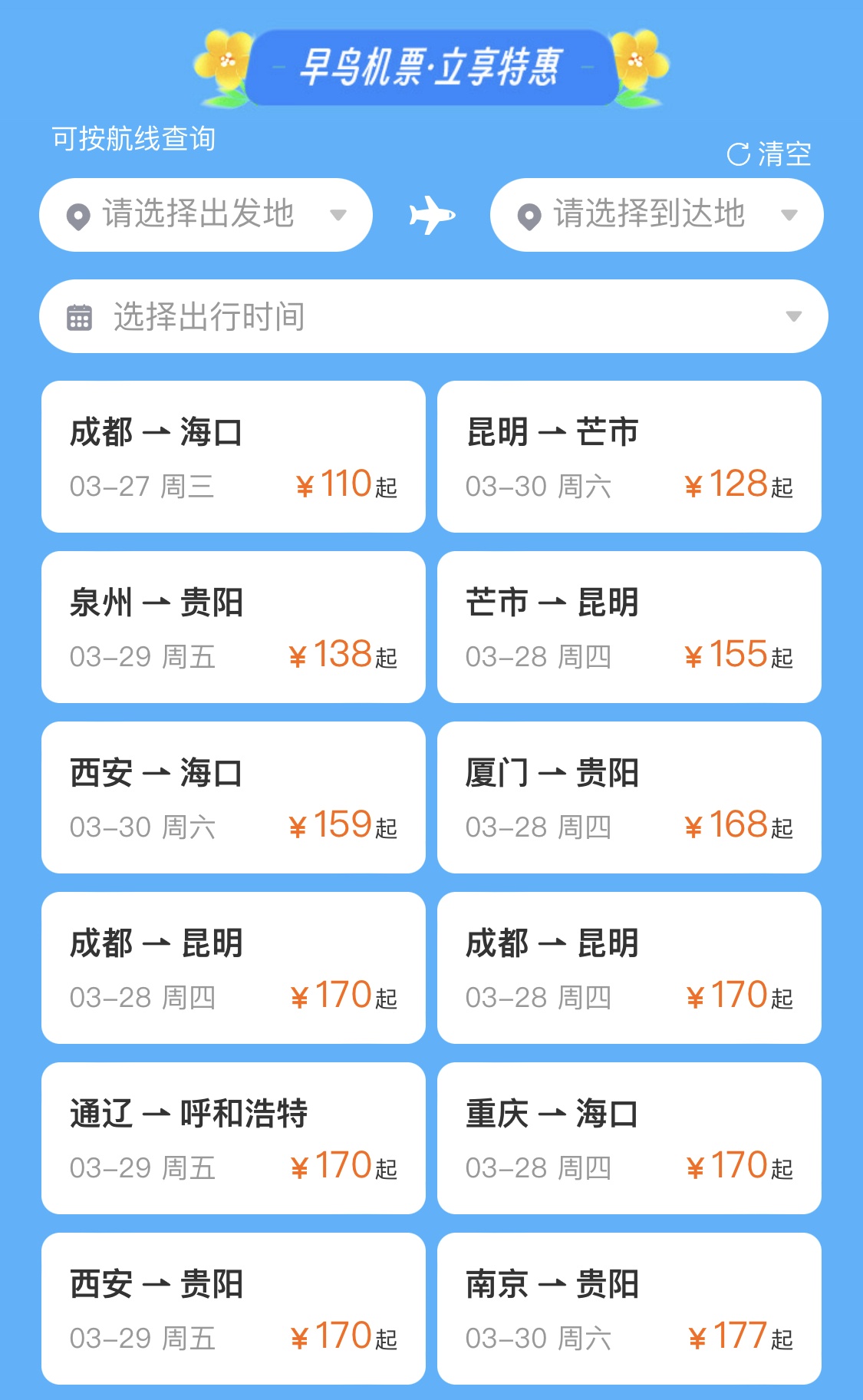This screenshot has height=1400, width=863.
Task: Select the 南京 → 贵阳 ¥177 flight deal
Action: point(629,1309)
